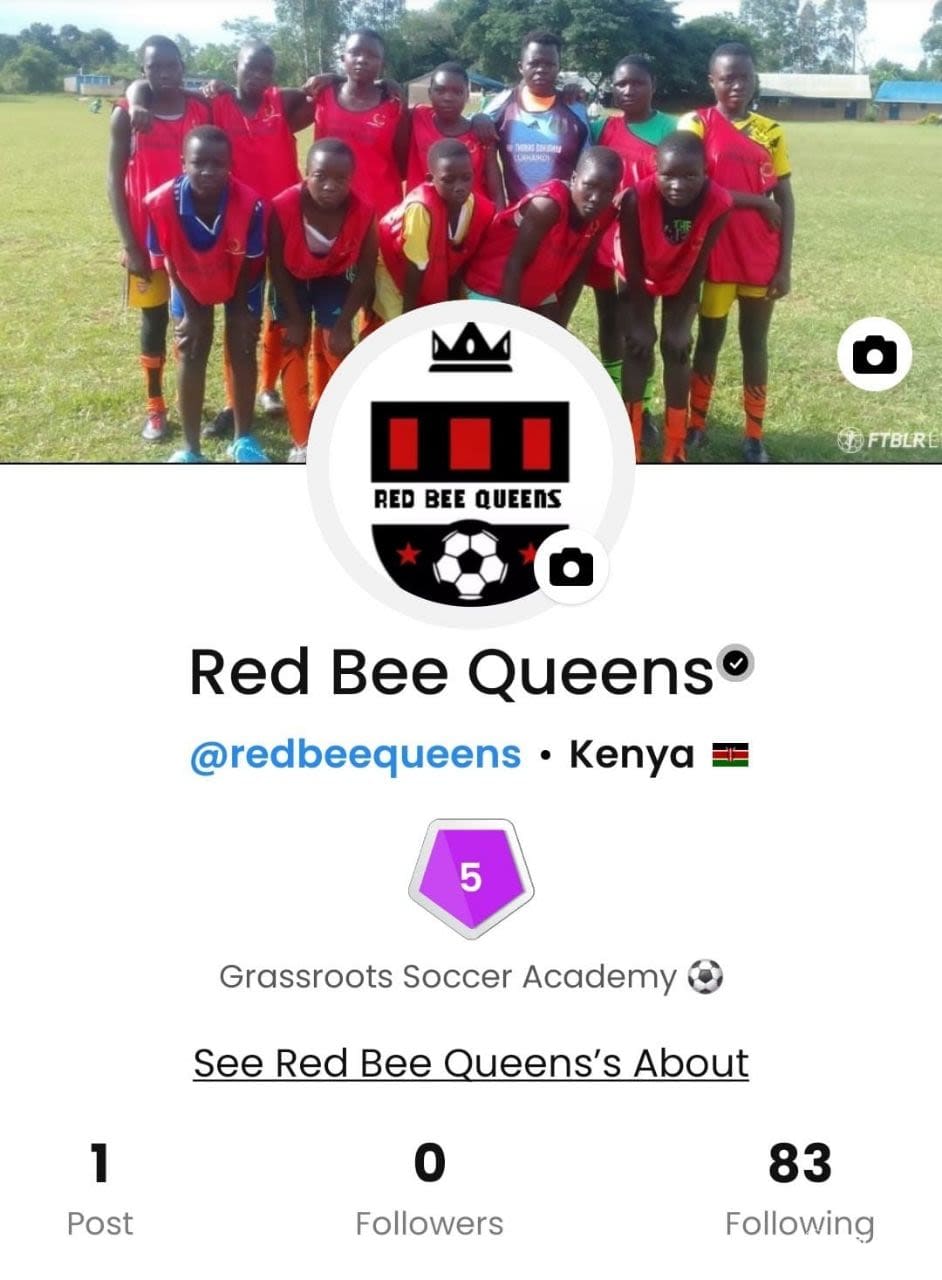Change the profile picture with the camera icon
This screenshot has width=942, height=1280.
tap(571, 567)
